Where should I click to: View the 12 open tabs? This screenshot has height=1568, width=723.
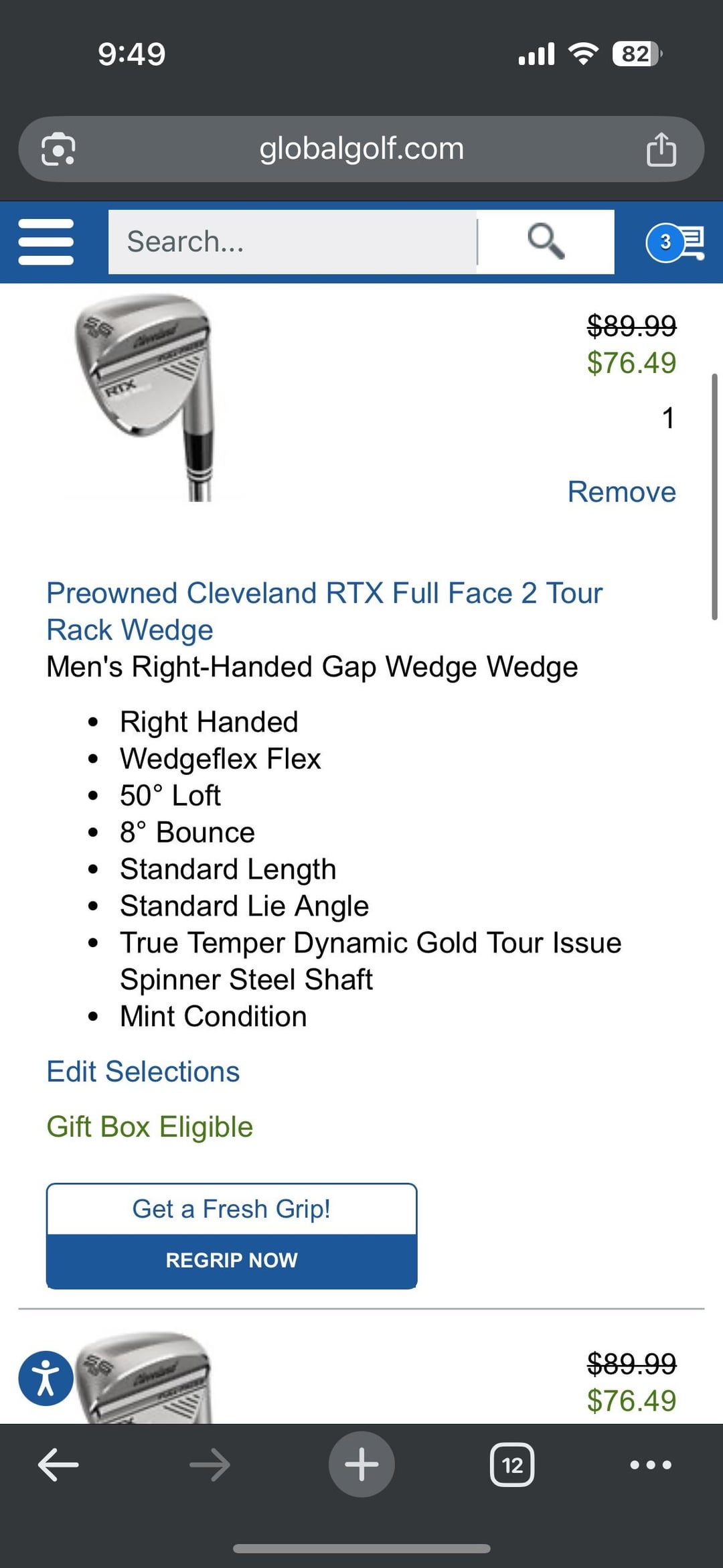(512, 1465)
